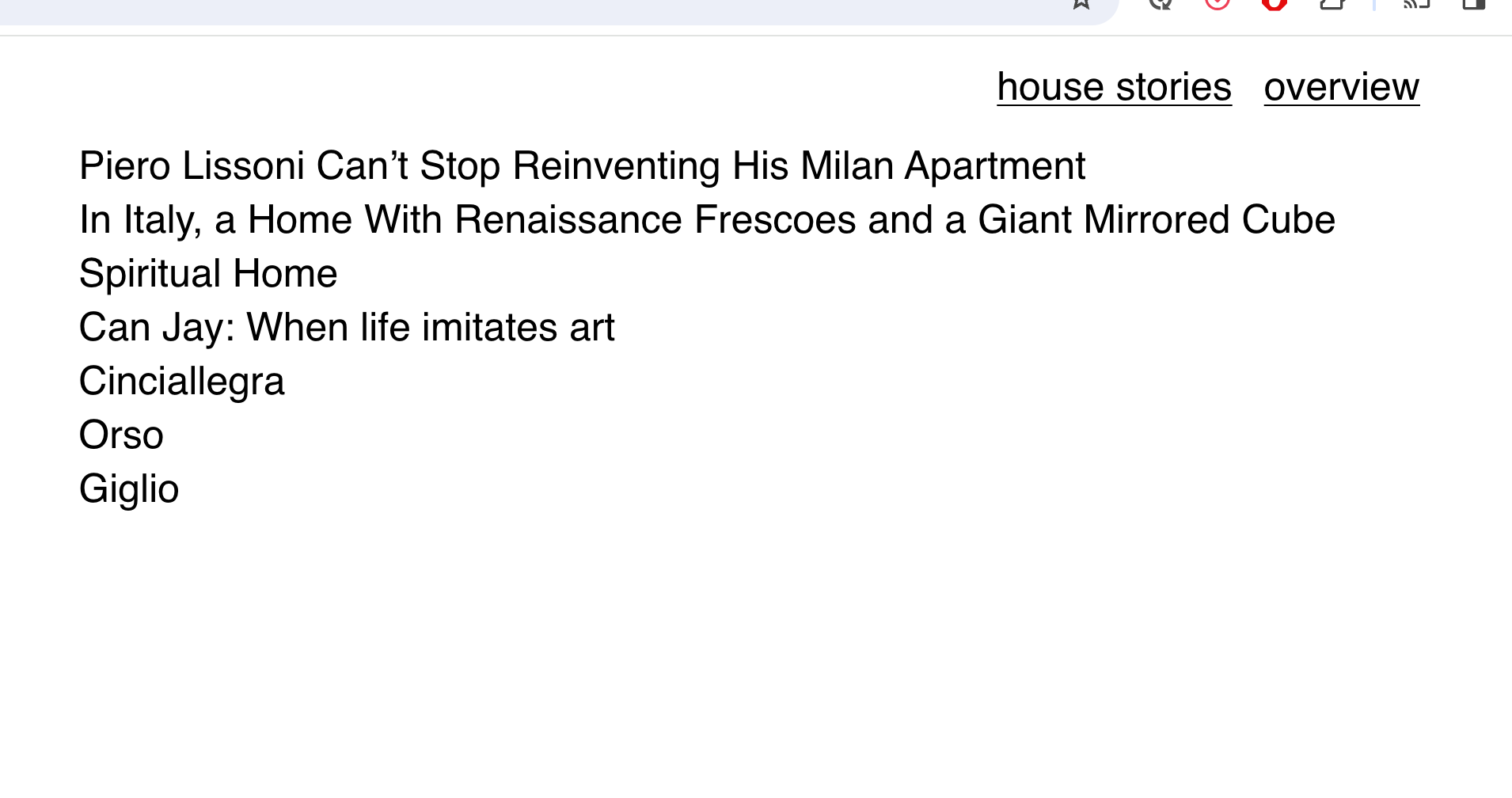The image size is (1512, 798).
Task: Open the house stories link
Action: (1114, 87)
